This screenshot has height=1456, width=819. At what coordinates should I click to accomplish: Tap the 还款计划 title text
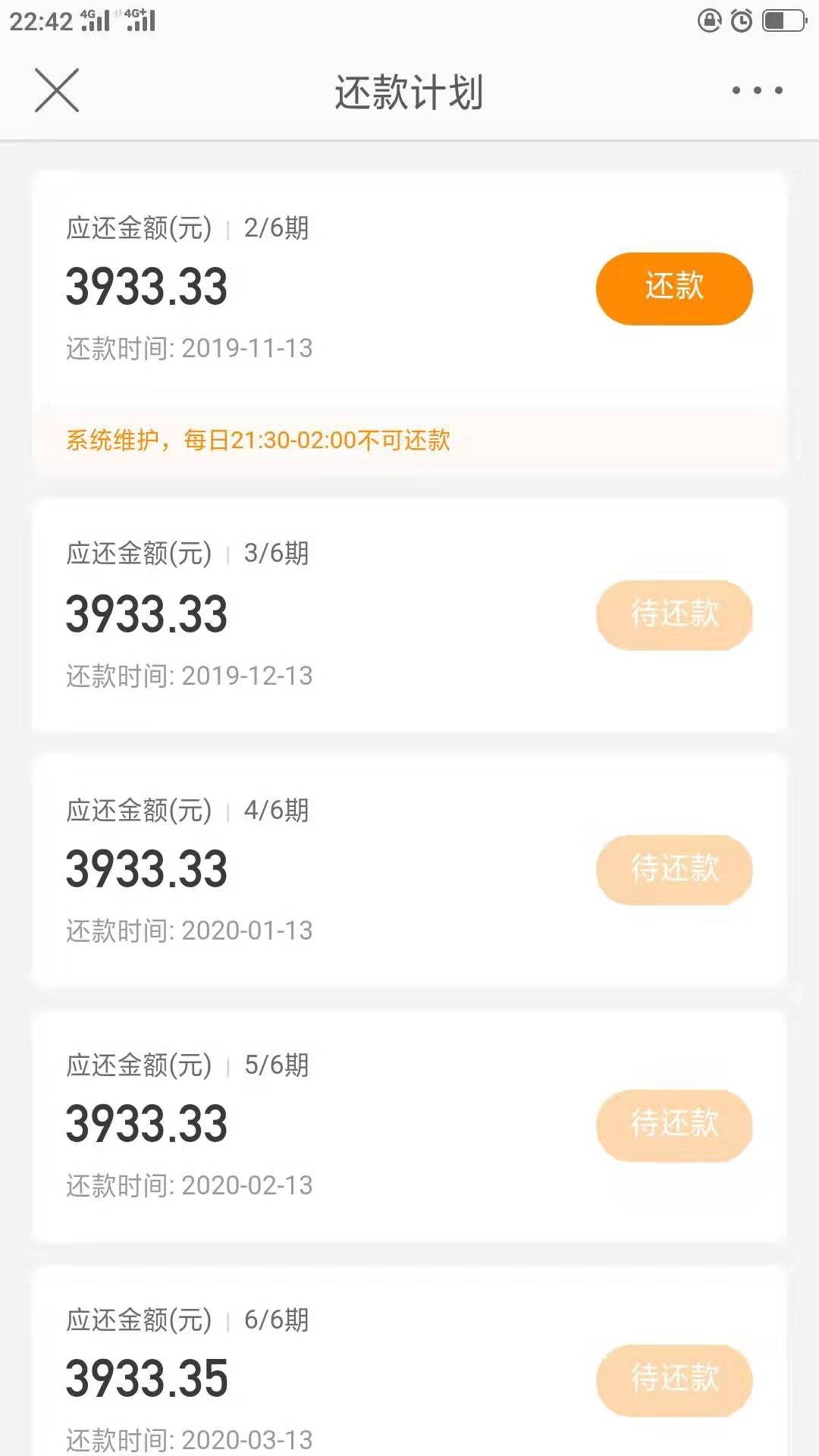409,91
